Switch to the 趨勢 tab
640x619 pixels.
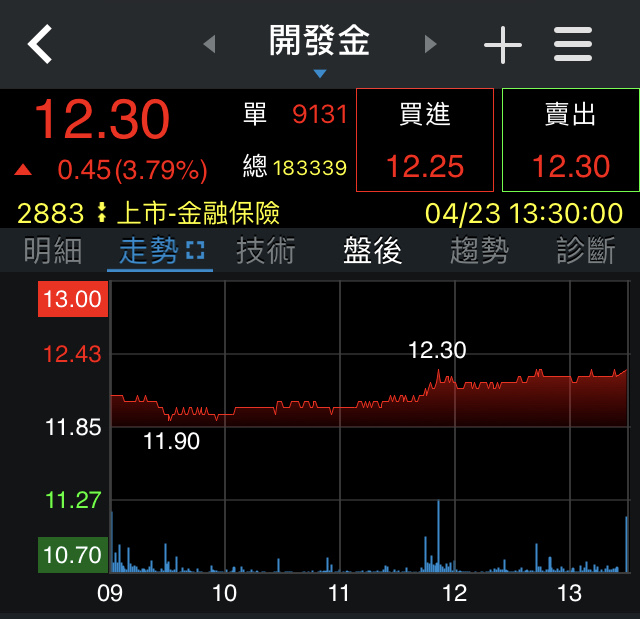click(479, 250)
